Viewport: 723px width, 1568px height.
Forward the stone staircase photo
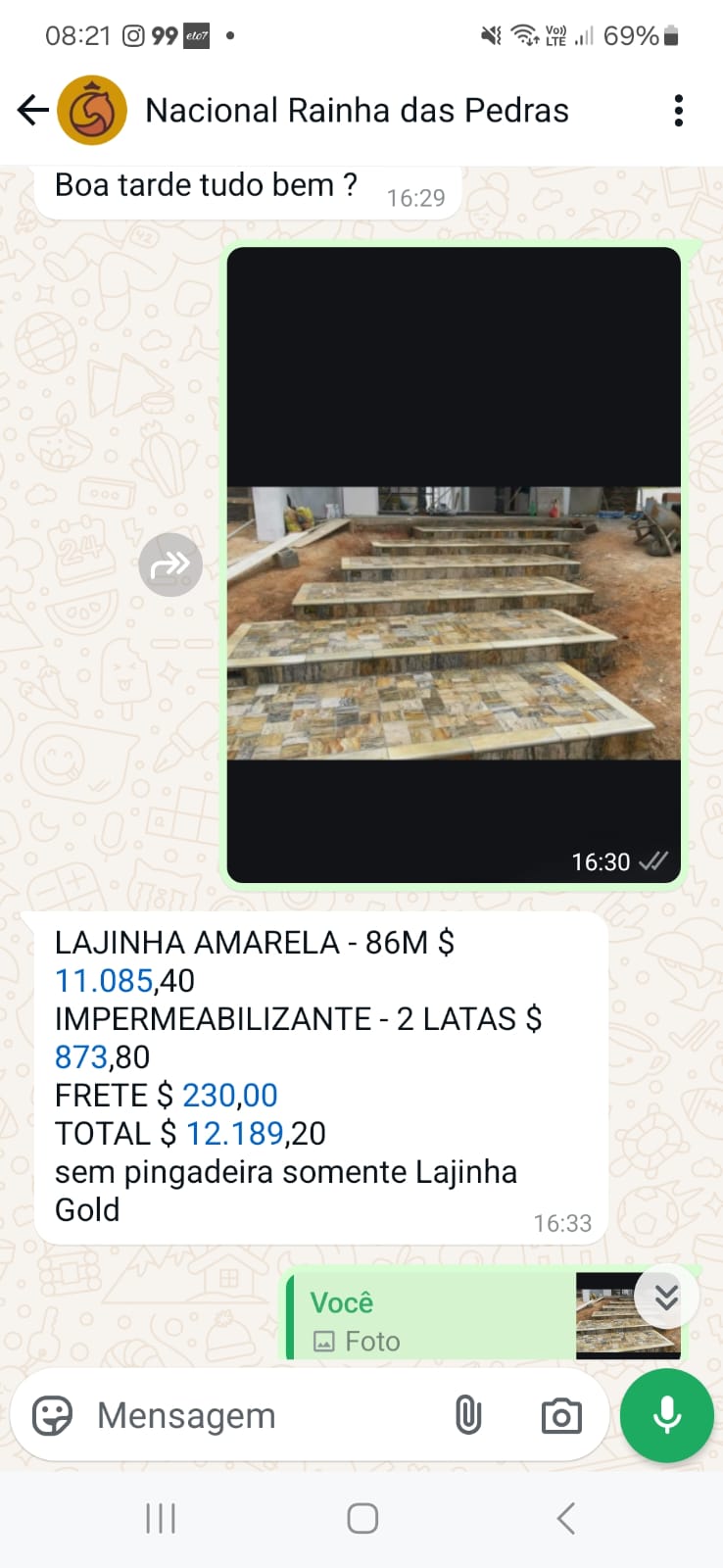[170, 564]
